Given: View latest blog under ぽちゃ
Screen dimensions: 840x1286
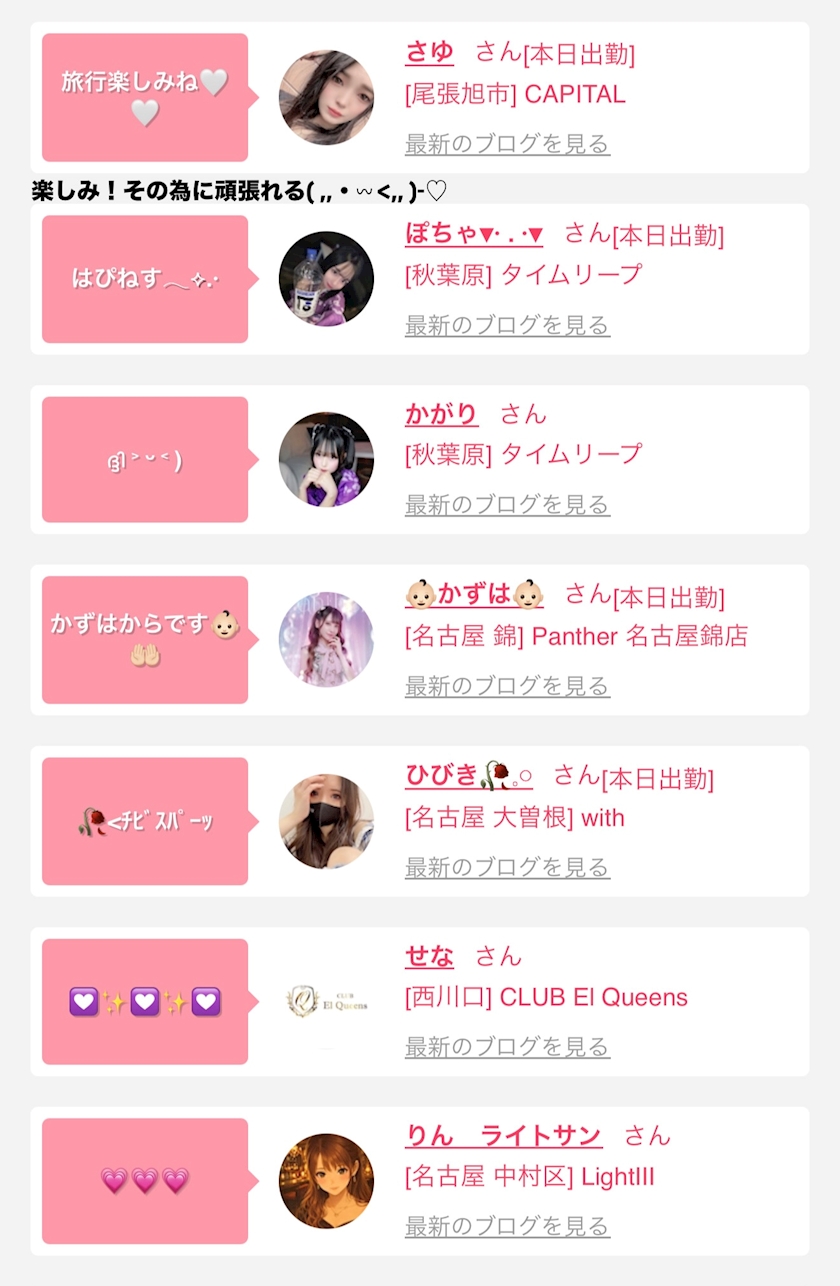Looking at the screenshot, I should pyautogui.click(x=507, y=325).
